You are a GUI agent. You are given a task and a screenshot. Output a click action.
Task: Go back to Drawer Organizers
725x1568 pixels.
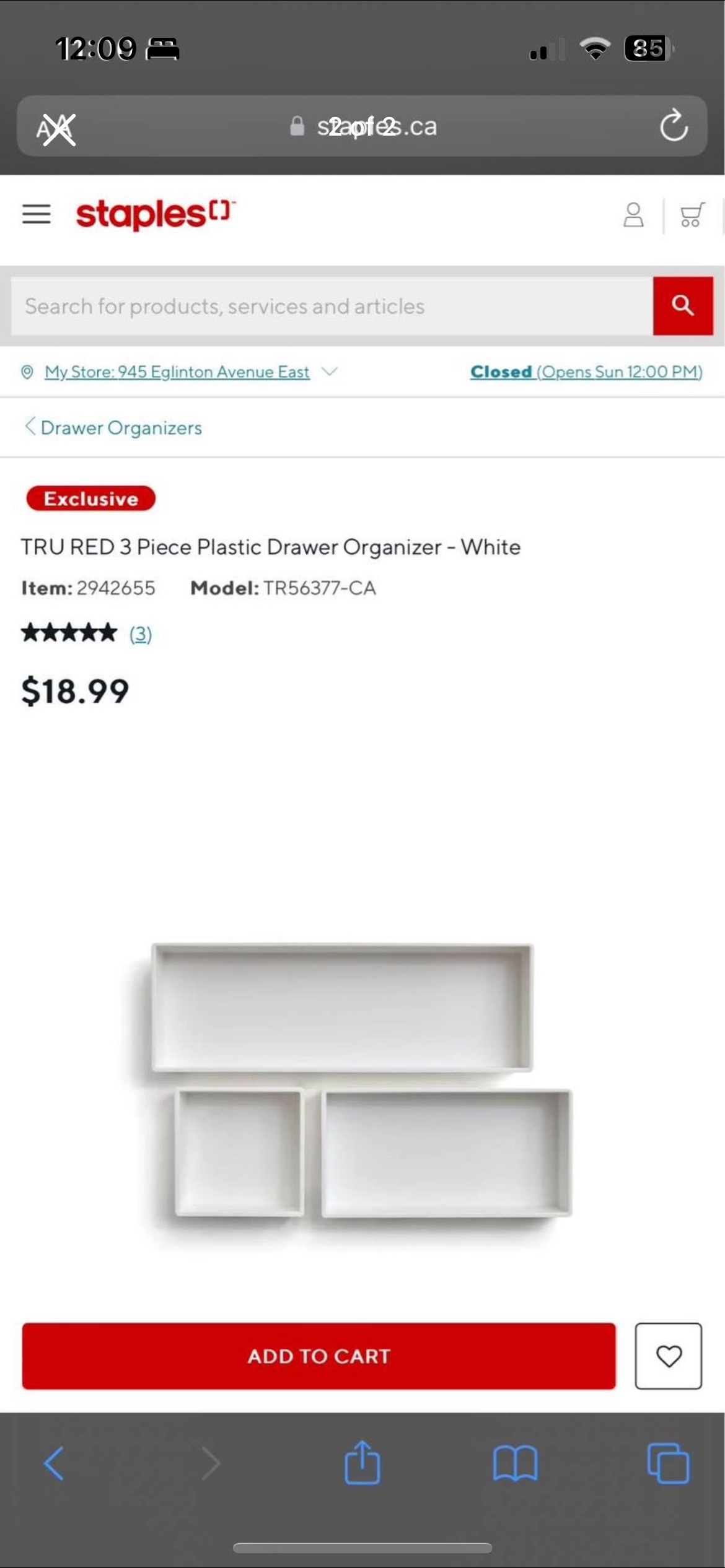(x=114, y=428)
